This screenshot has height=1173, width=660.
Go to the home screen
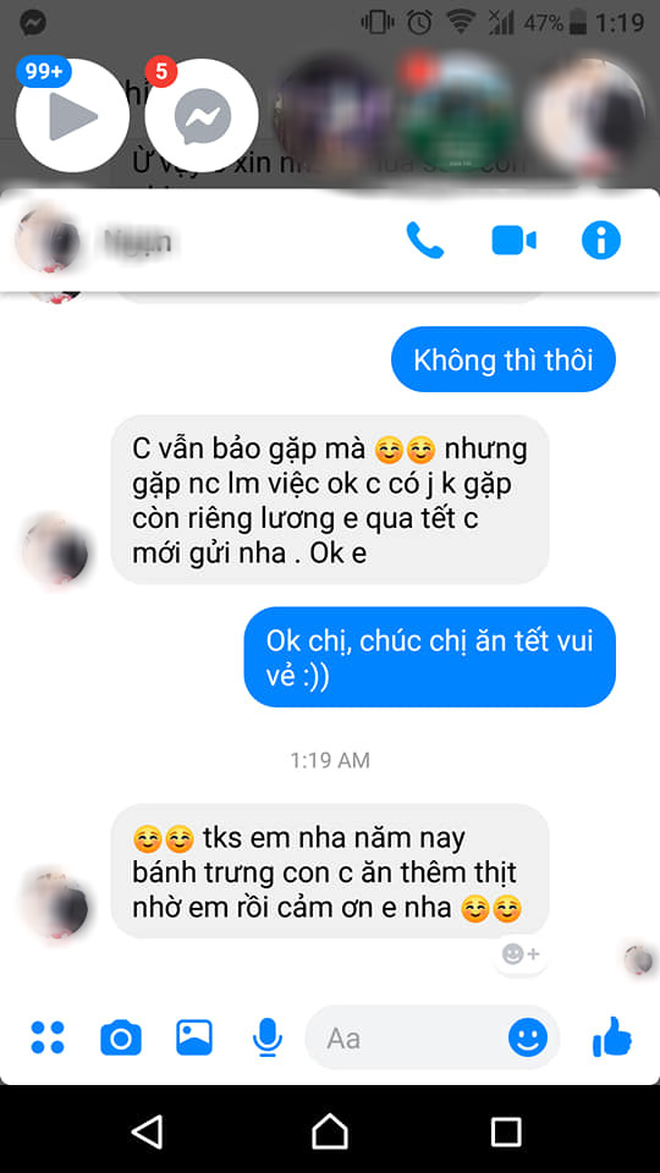pos(329,1131)
